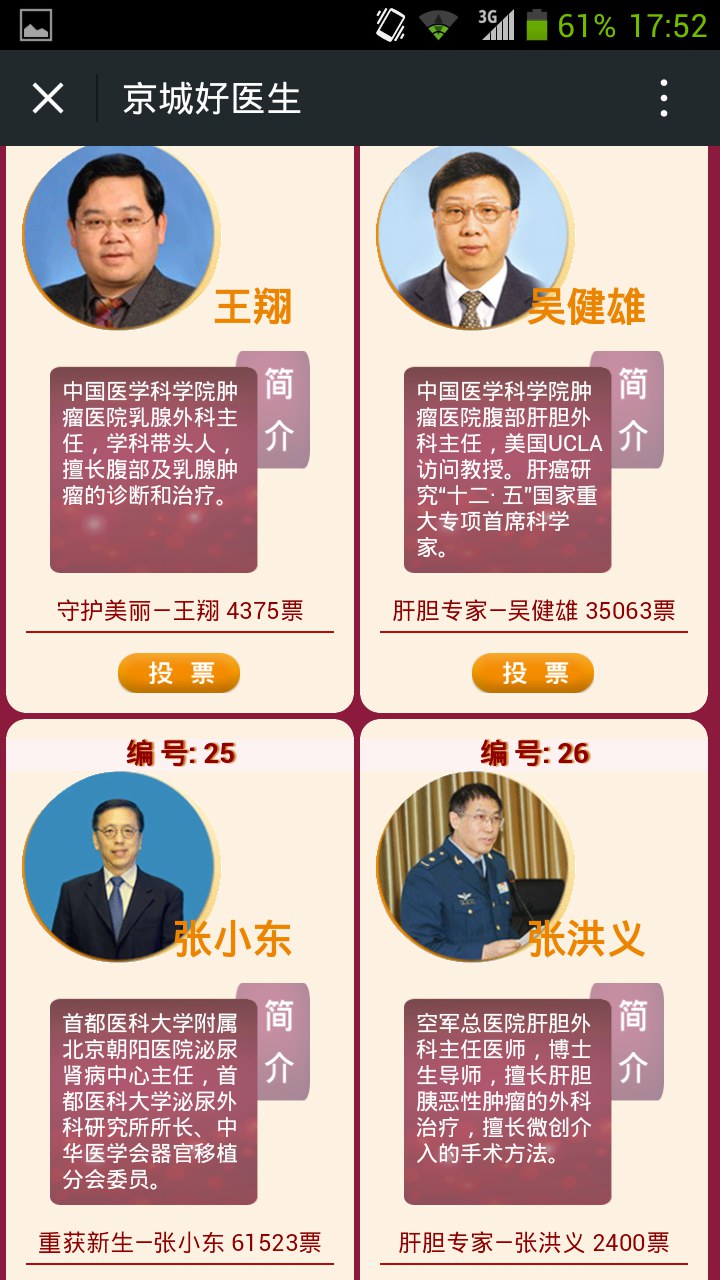View 张小东's profile photo
Image resolution: width=720 pixels, height=1280 pixels.
click(120, 866)
